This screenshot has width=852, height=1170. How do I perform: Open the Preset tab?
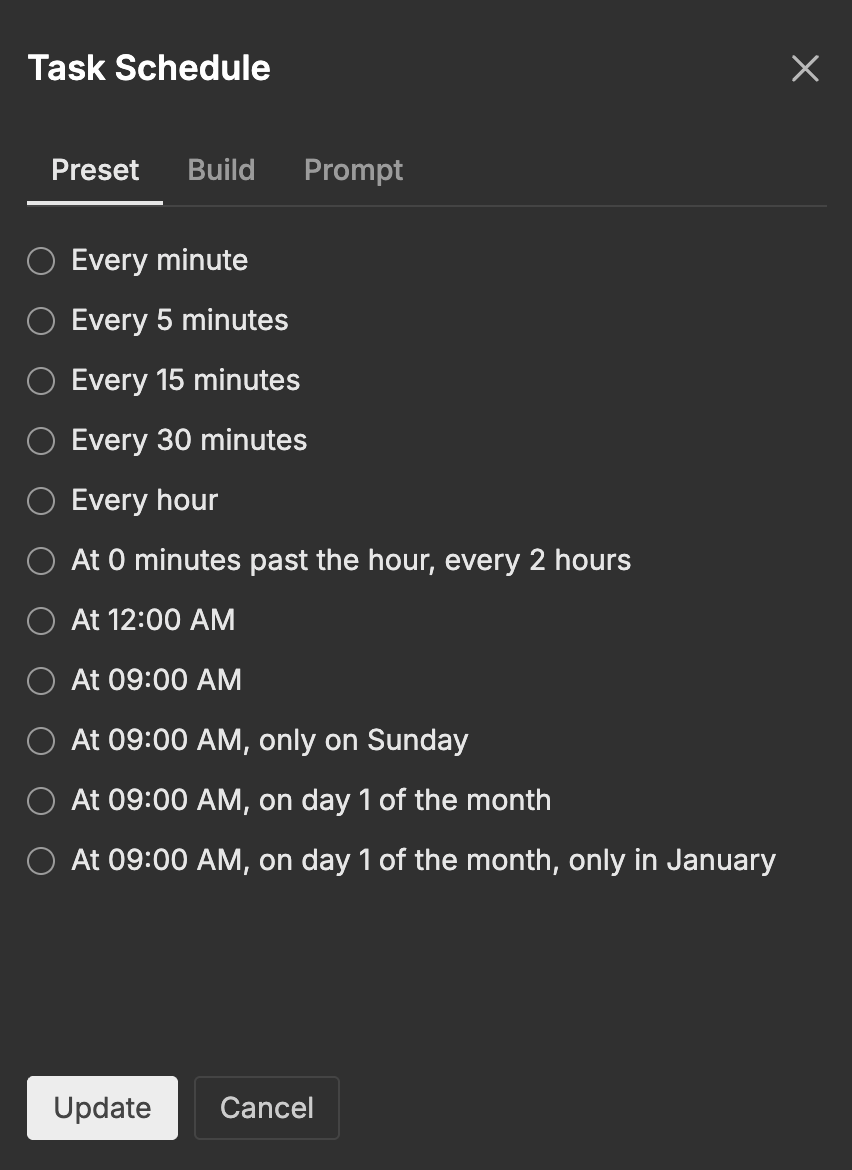(95, 170)
